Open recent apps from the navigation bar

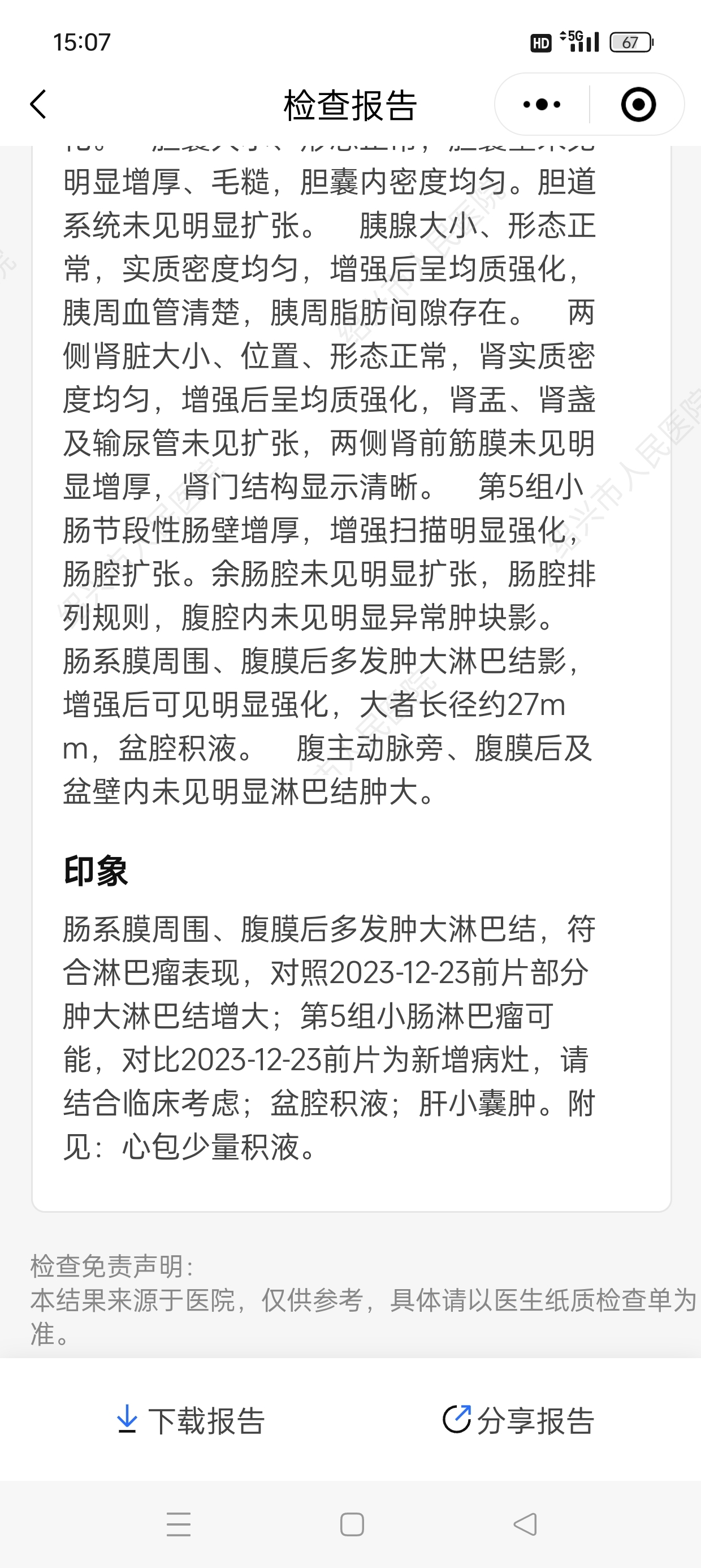[178, 1524]
